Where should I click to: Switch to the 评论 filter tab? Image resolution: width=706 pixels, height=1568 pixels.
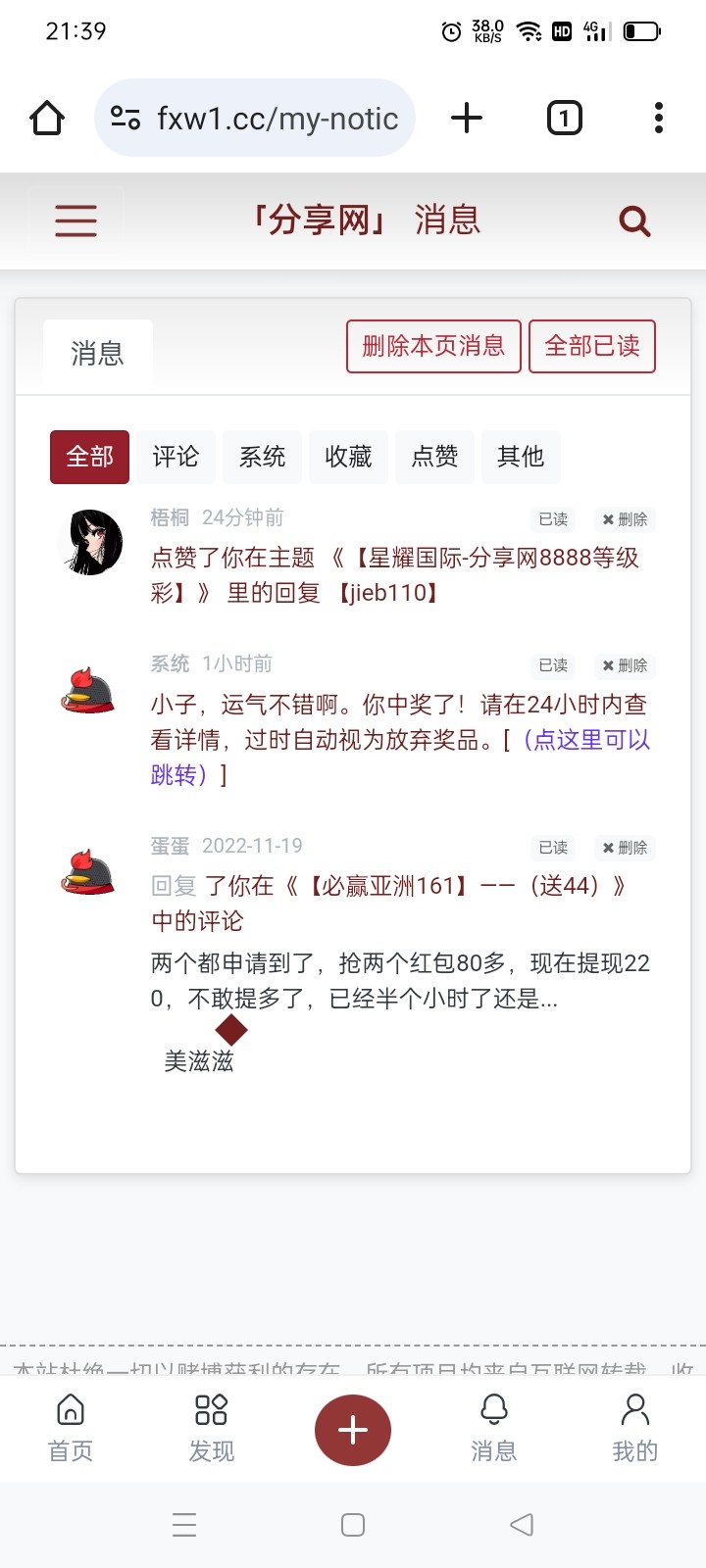(x=176, y=457)
